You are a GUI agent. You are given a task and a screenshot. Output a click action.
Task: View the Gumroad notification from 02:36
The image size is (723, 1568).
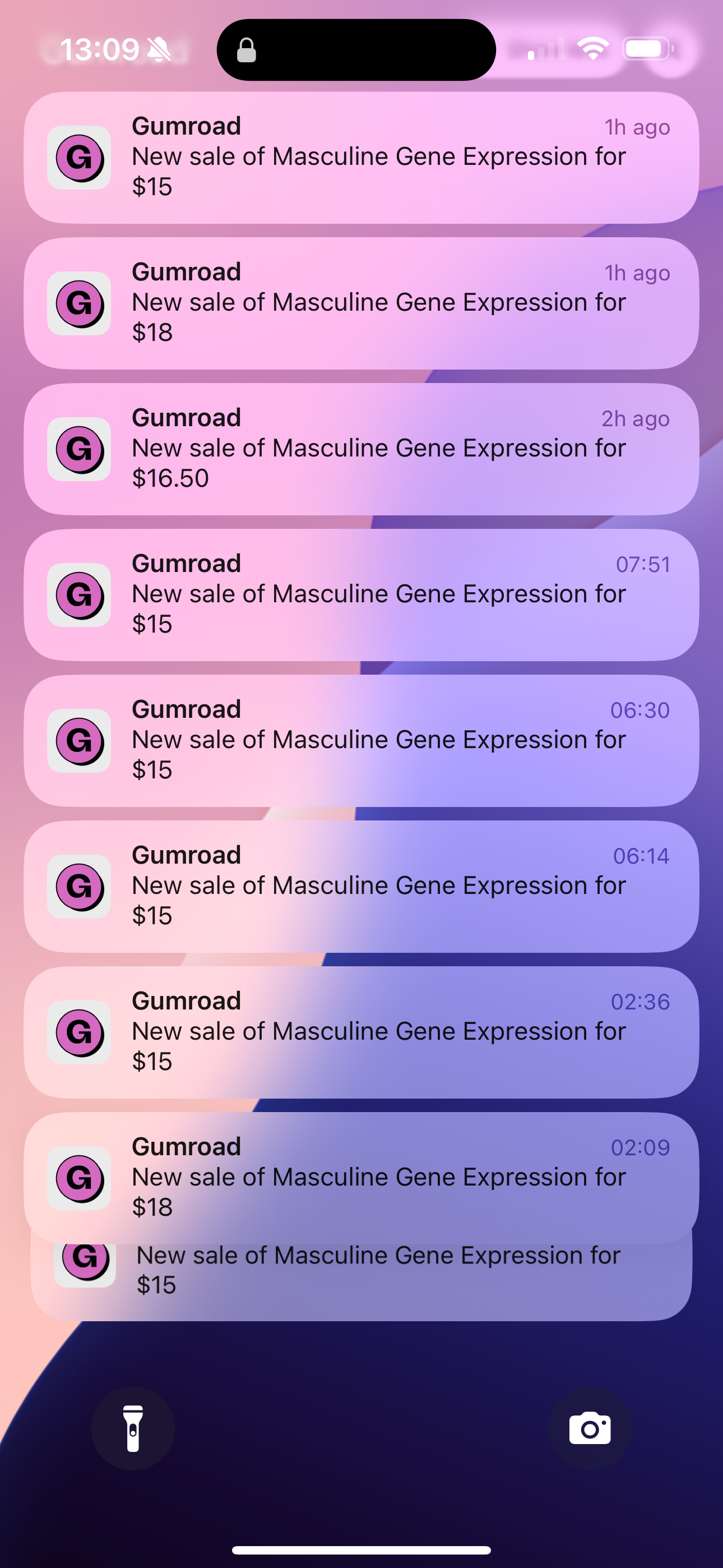pyautogui.click(x=361, y=1032)
